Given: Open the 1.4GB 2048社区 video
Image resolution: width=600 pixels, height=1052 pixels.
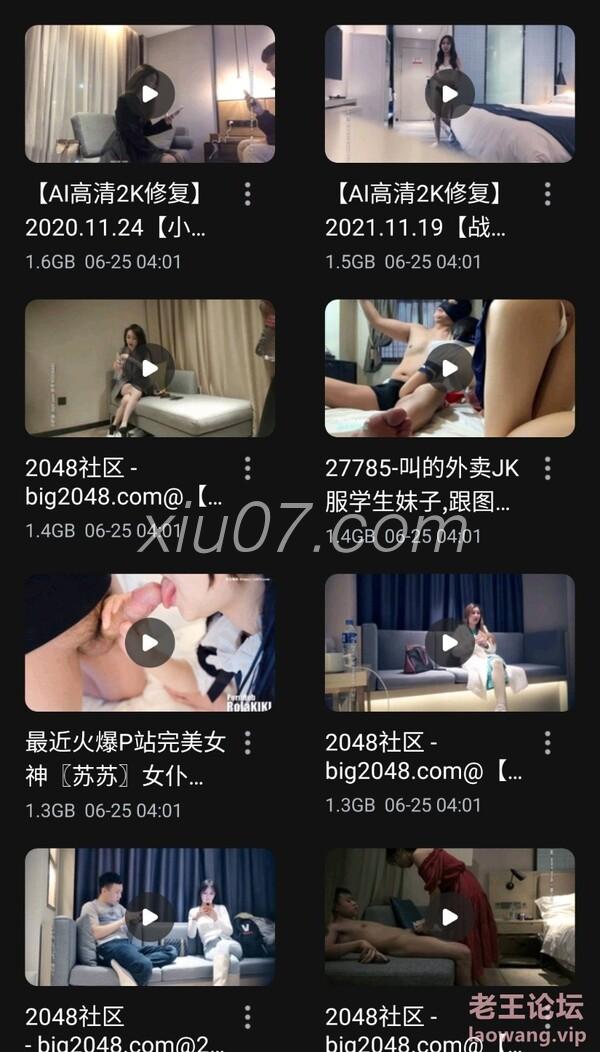Looking at the screenshot, I should [150, 368].
